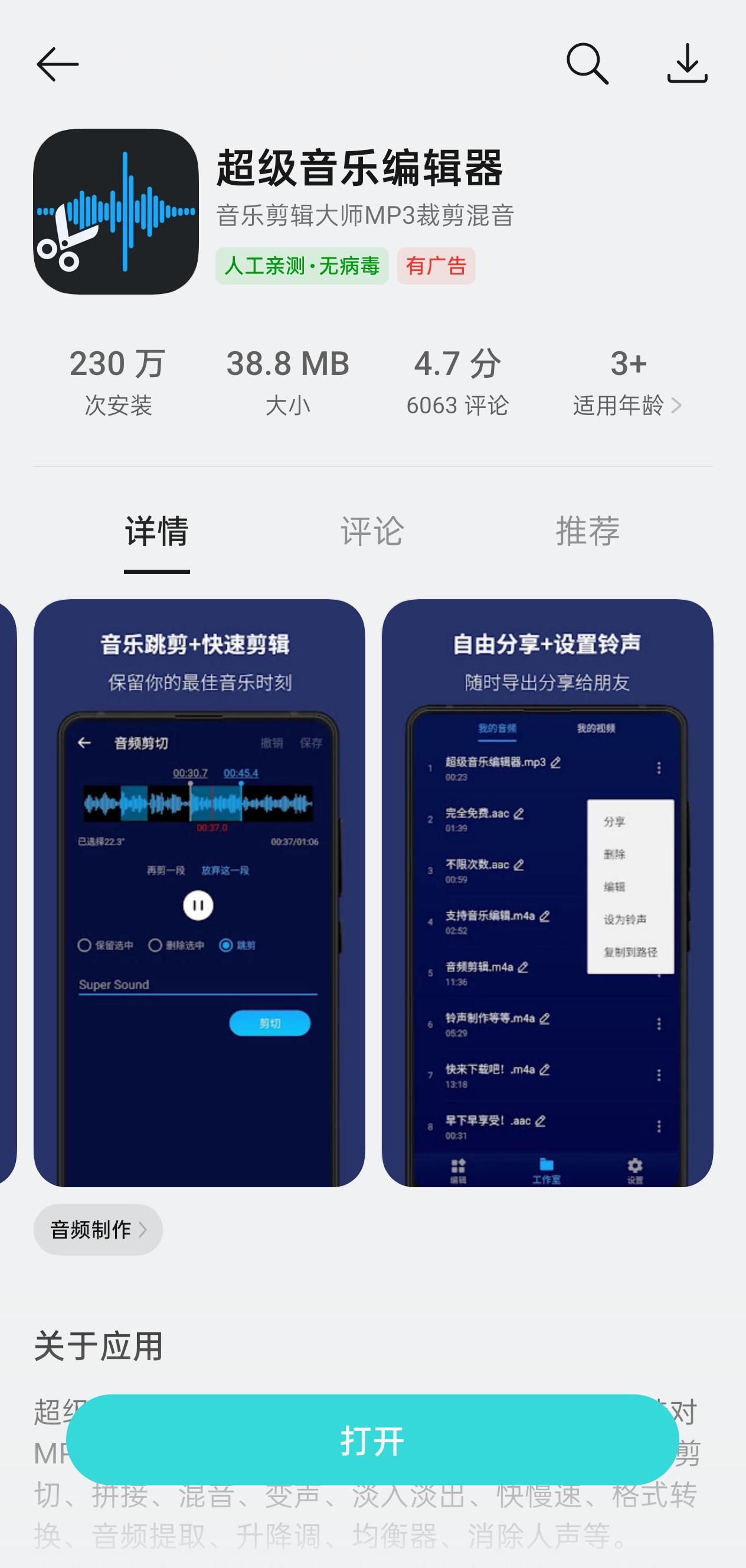Select the 详情 tab

tap(157, 531)
